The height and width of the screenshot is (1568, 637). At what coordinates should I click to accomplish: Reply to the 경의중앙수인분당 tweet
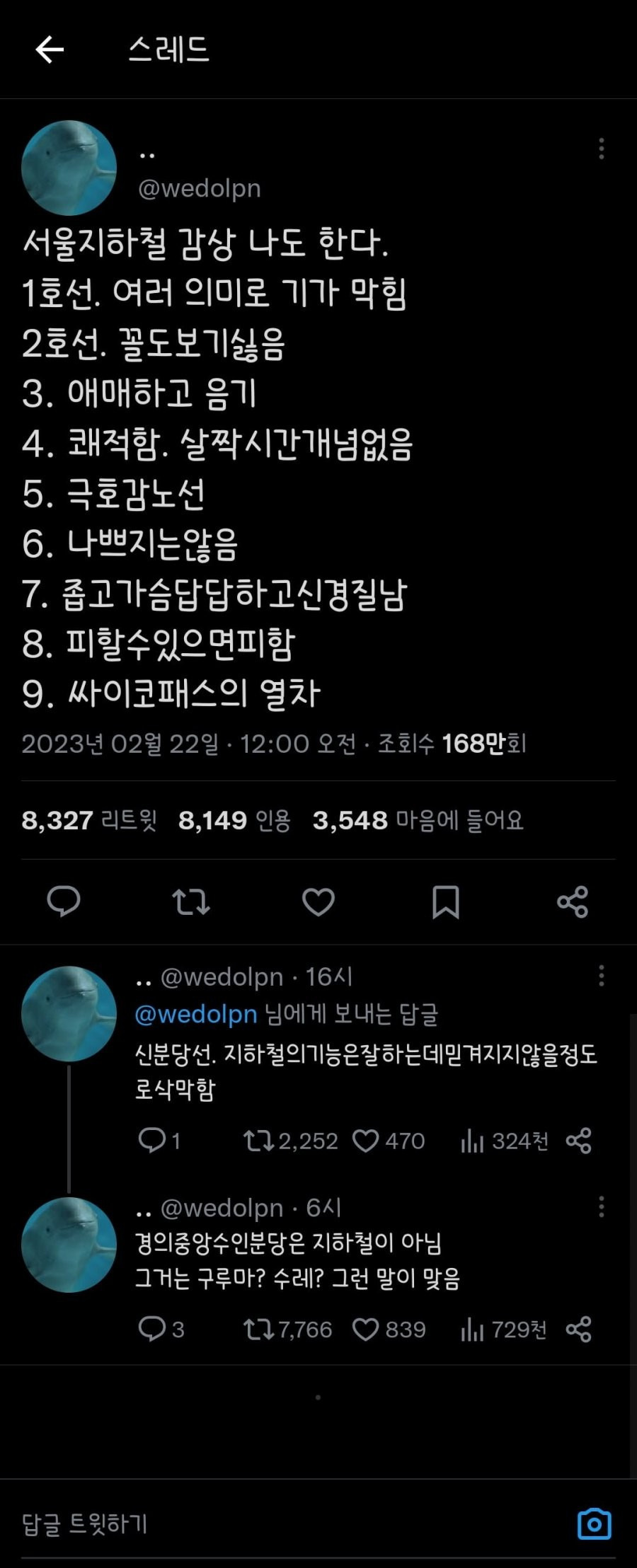click(161, 1329)
